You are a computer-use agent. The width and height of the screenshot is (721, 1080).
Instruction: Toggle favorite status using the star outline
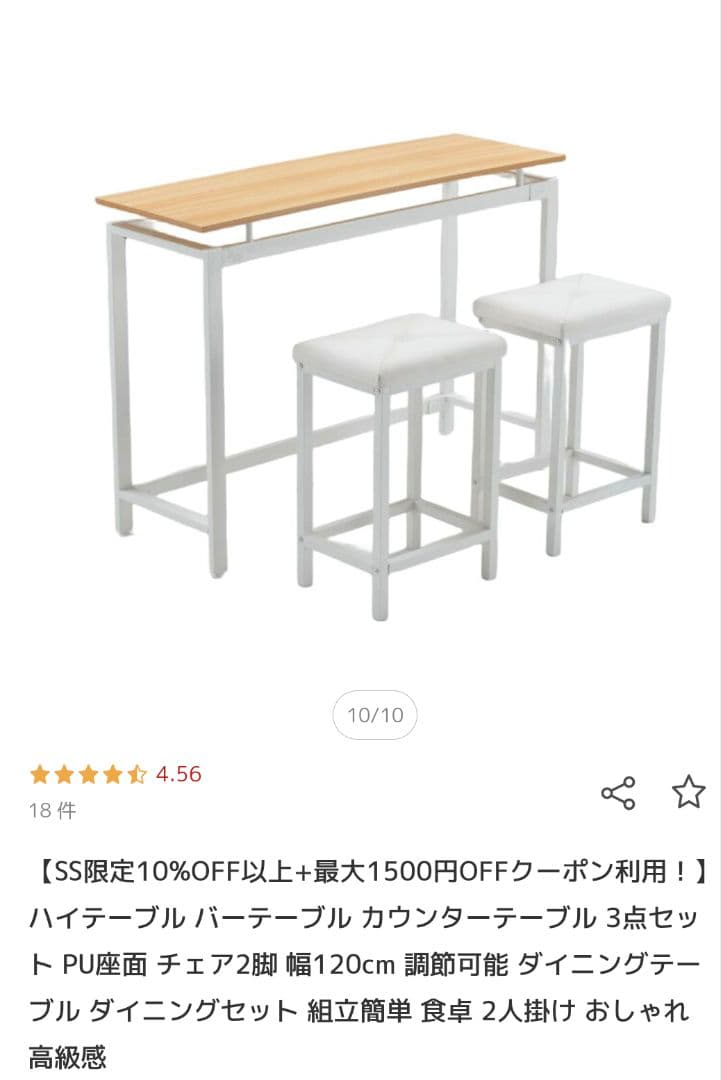690,790
